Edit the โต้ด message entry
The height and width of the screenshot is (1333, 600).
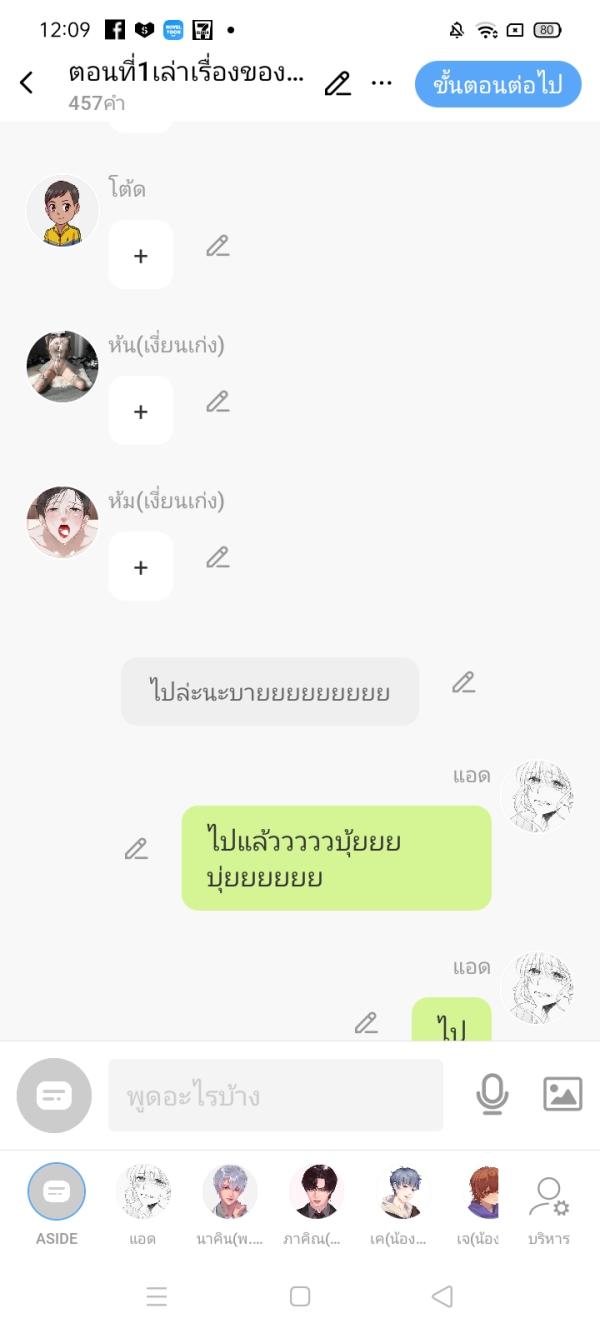218,245
